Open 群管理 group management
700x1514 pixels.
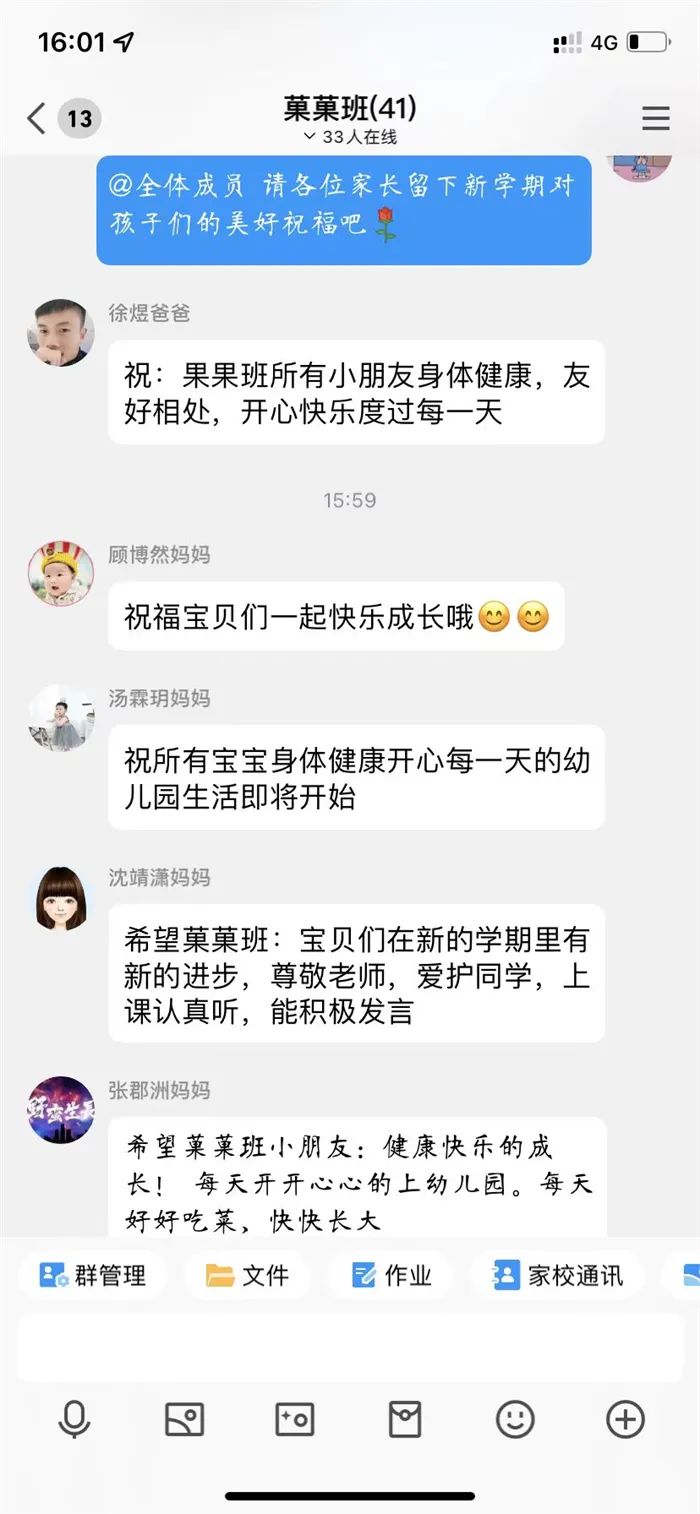pyautogui.click(x=93, y=1275)
